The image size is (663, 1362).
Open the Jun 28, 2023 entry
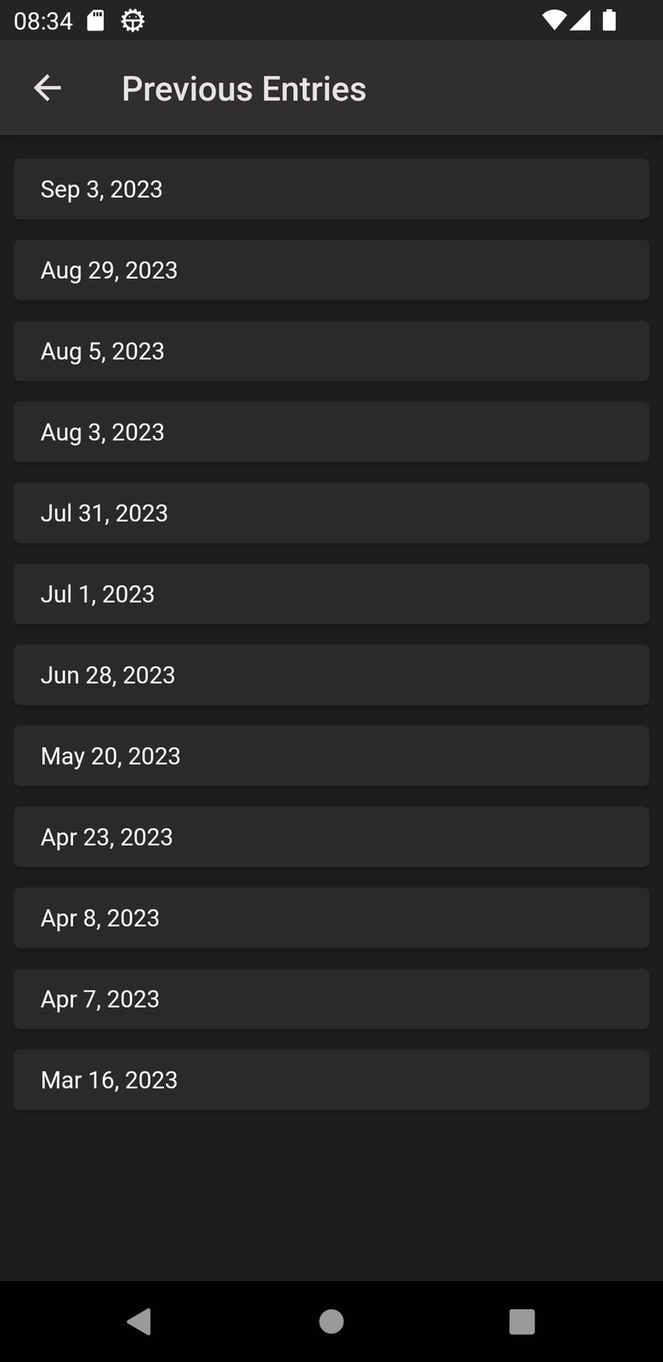331,675
